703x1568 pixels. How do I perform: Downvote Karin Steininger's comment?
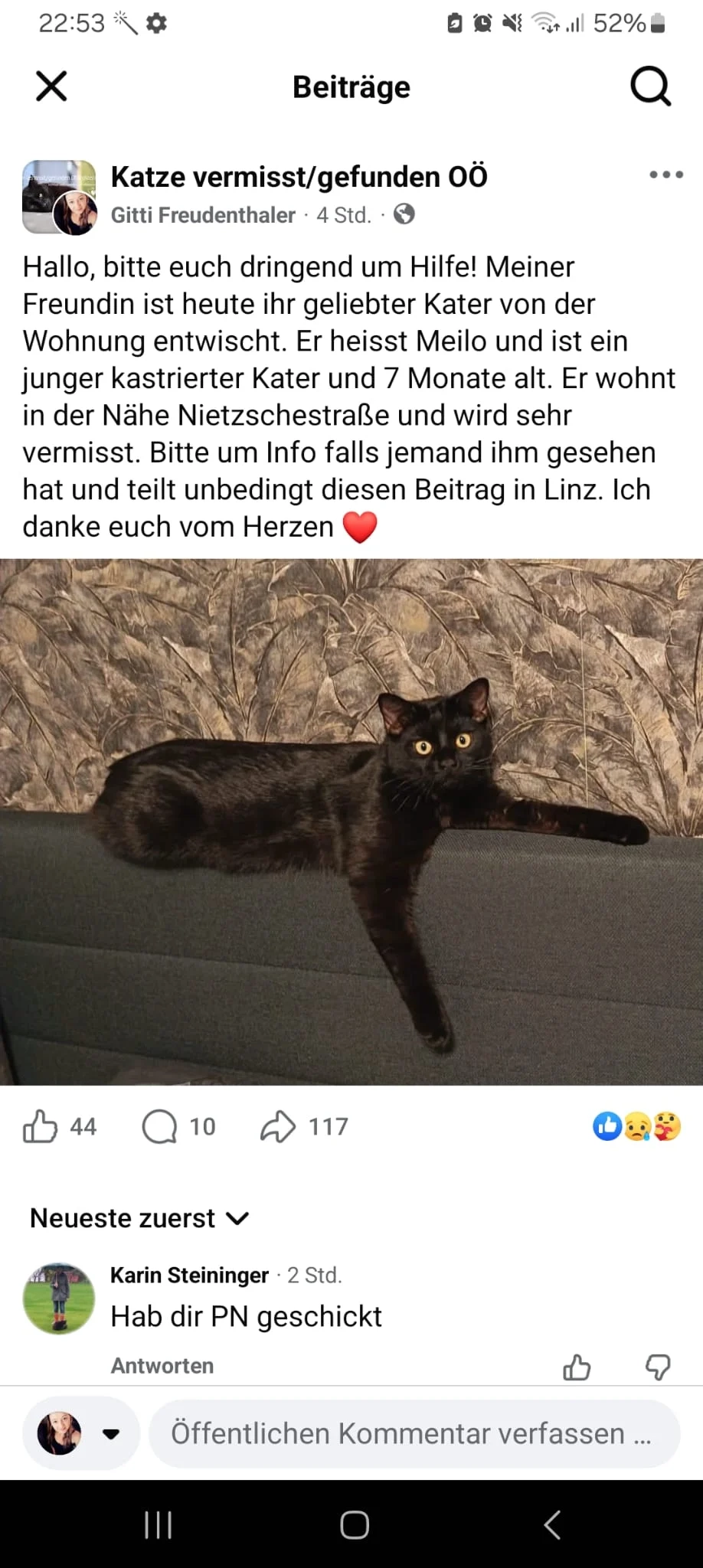[x=658, y=1367]
